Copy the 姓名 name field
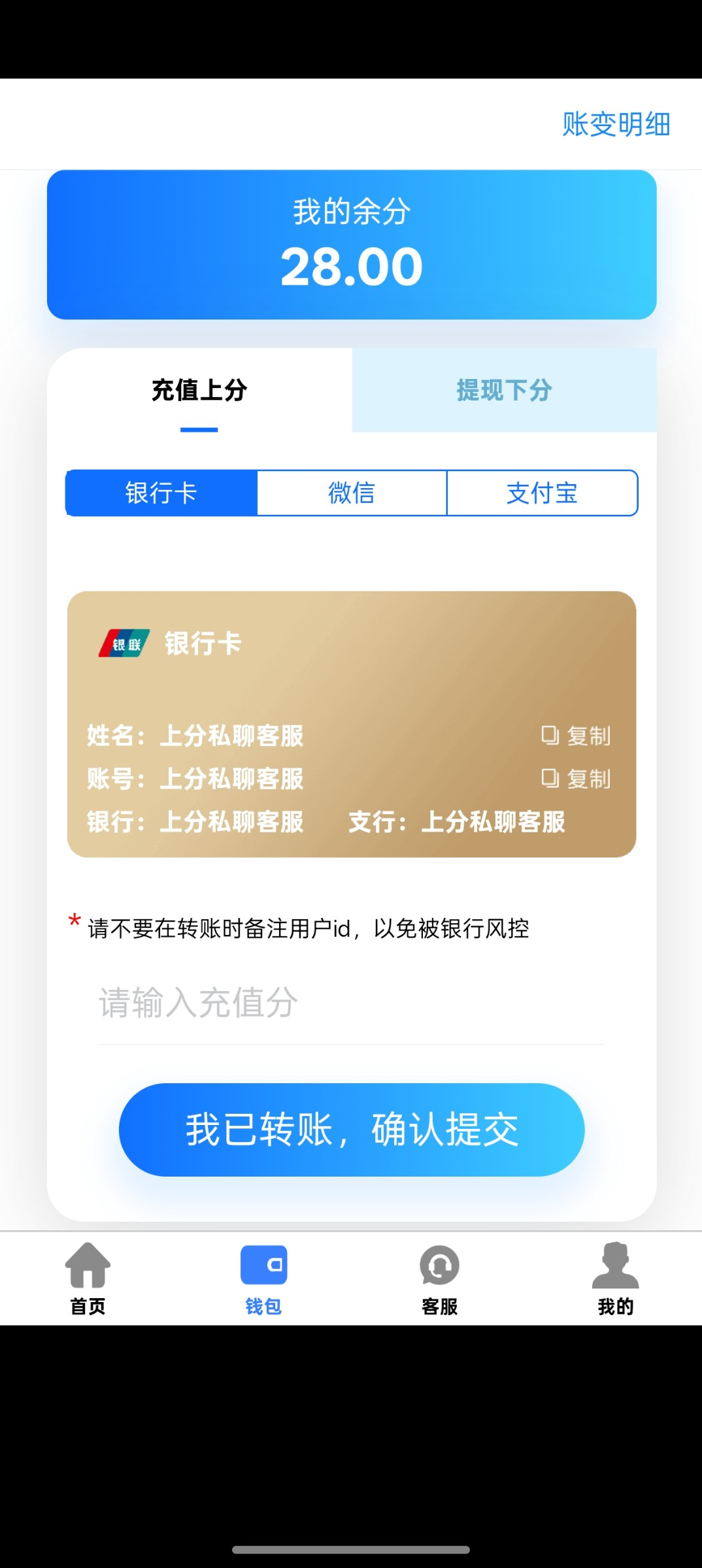The width and height of the screenshot is (702, 1568). [576, 736]
